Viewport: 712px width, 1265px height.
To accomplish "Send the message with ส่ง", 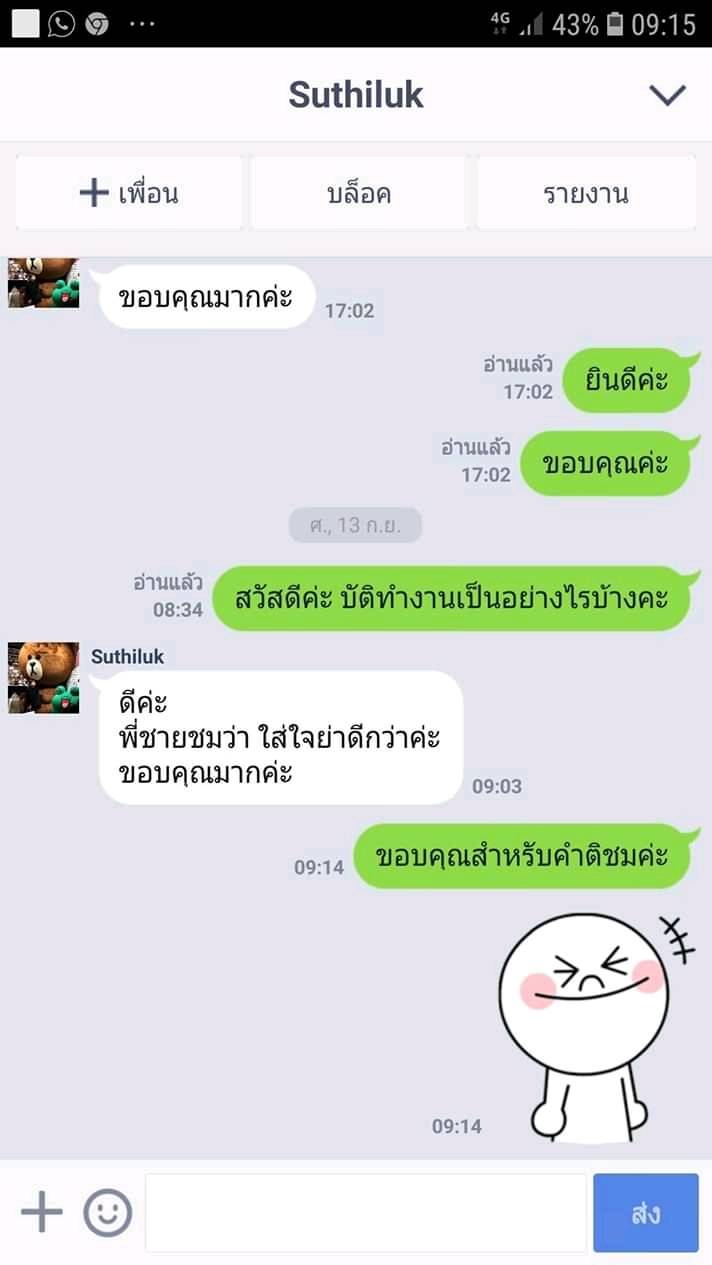I will (x=645, y=1213).
